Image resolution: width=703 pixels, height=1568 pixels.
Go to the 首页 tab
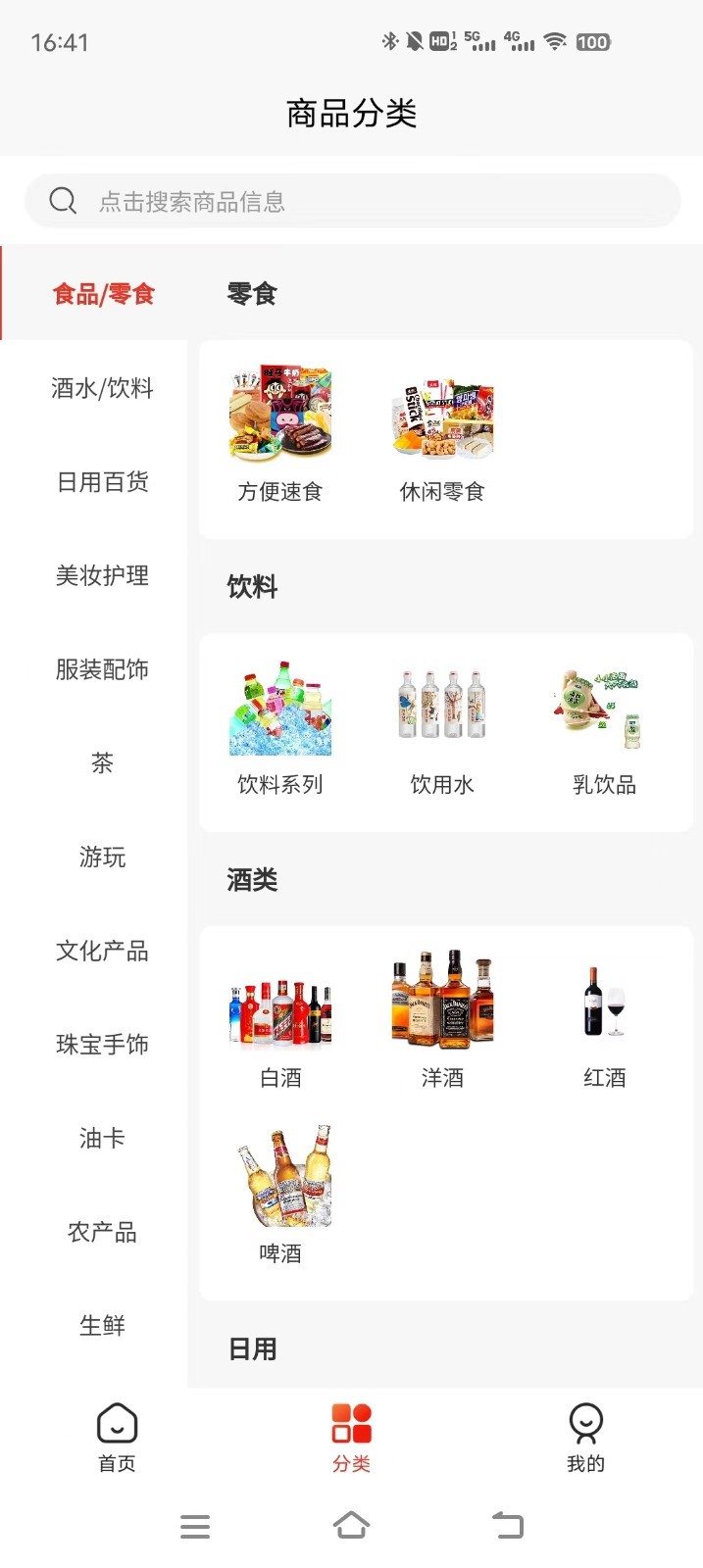[117, 1437]
